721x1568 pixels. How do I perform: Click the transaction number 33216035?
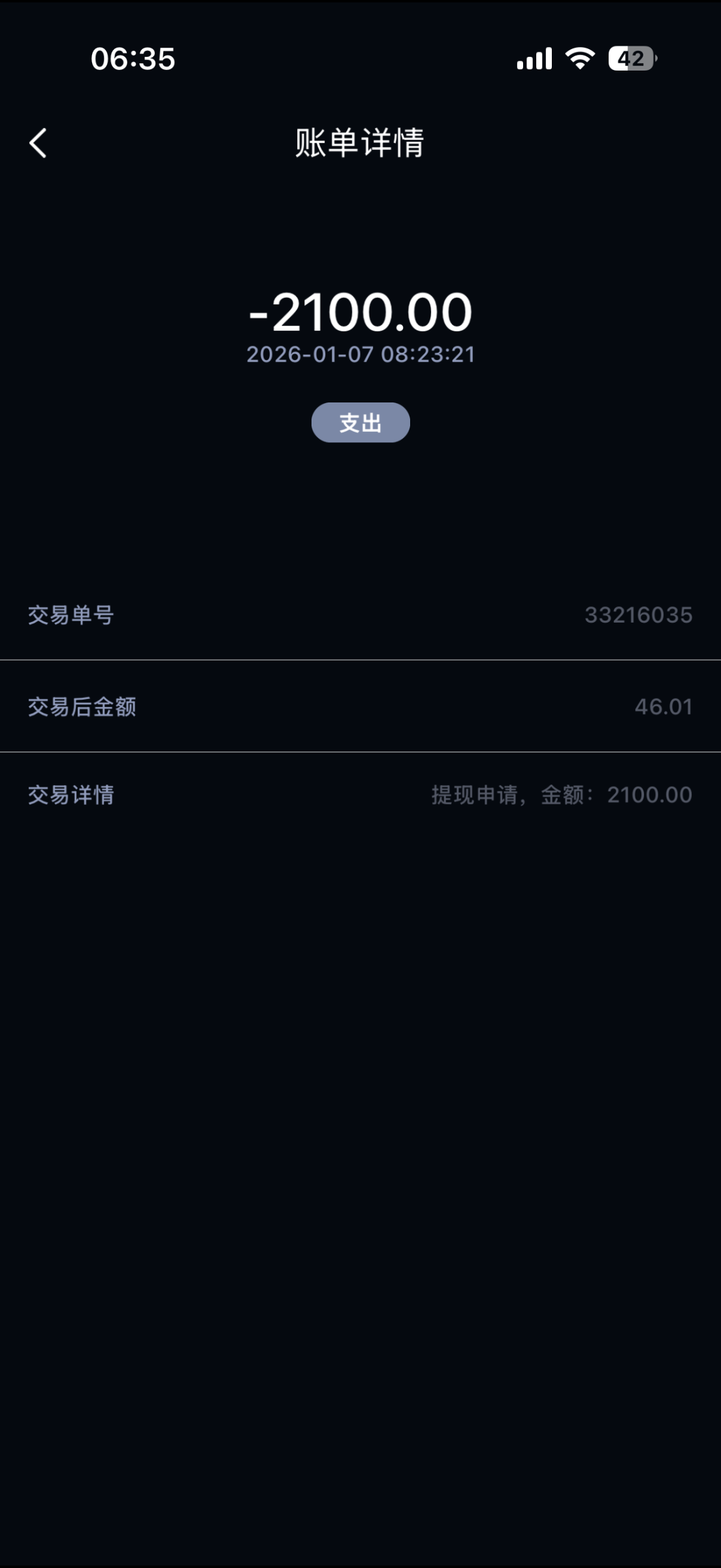click(x=639, y=615)
